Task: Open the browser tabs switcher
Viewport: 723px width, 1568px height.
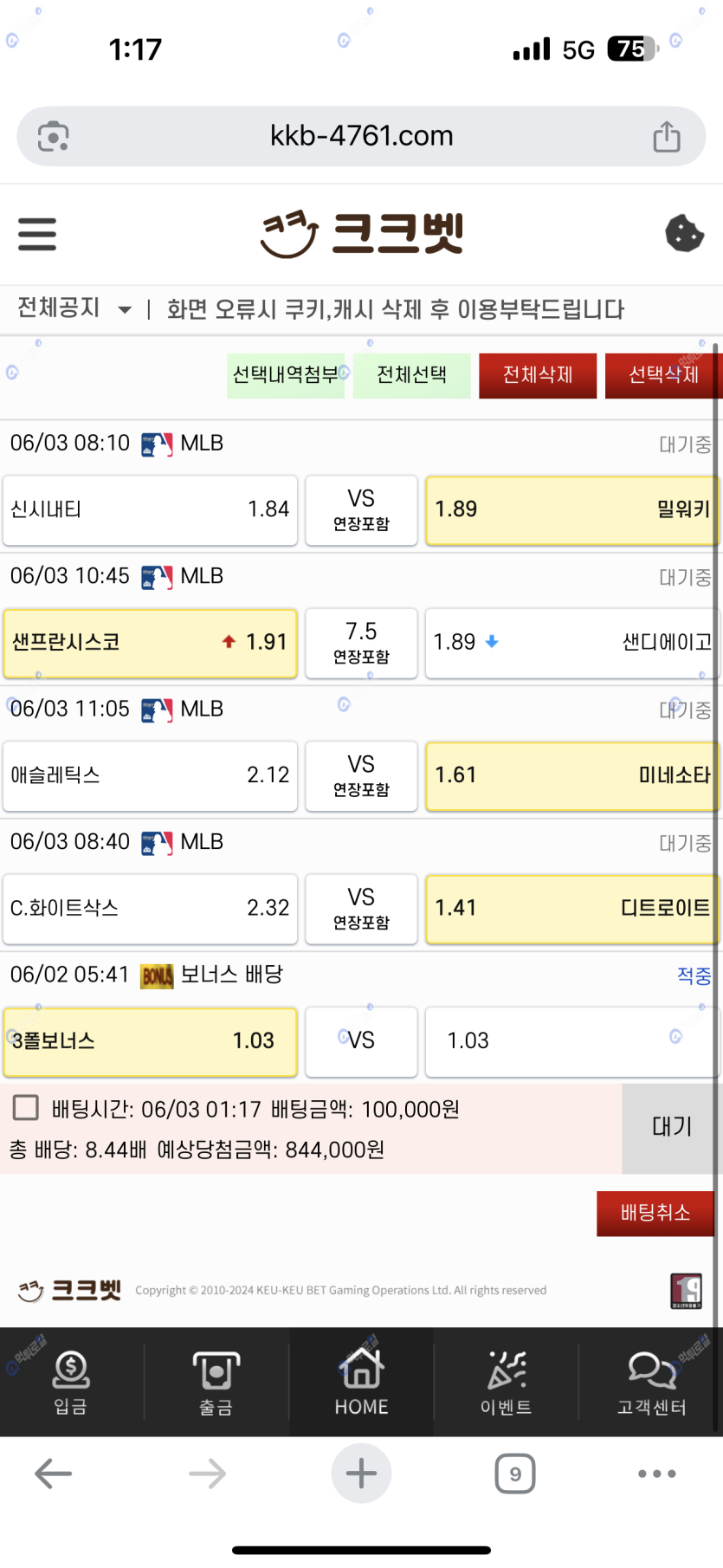Action: (x=515, y=1474)
